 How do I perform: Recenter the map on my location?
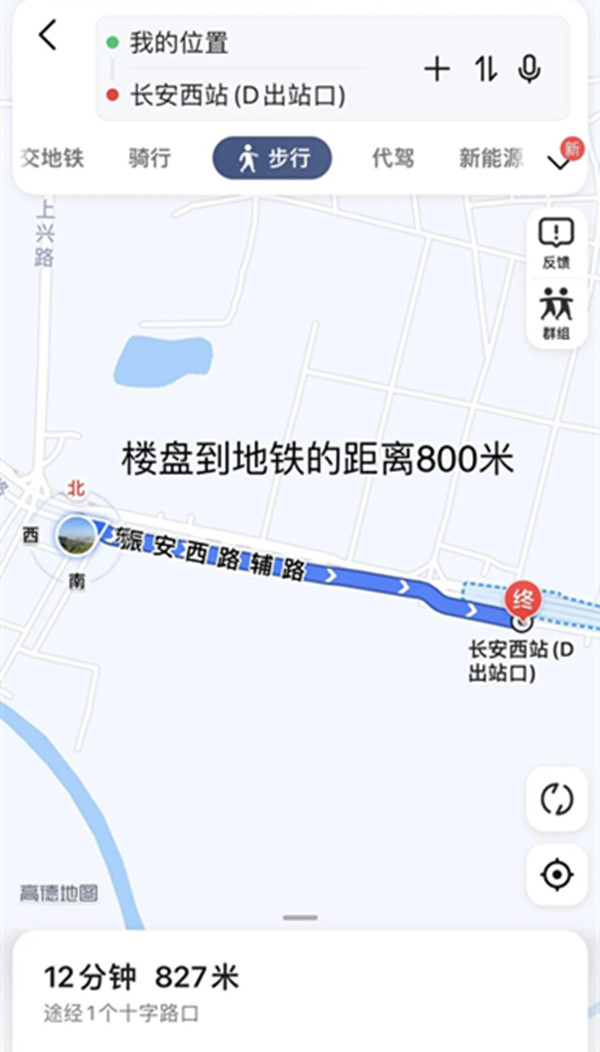pyautogui.click(x=556, y=875)
